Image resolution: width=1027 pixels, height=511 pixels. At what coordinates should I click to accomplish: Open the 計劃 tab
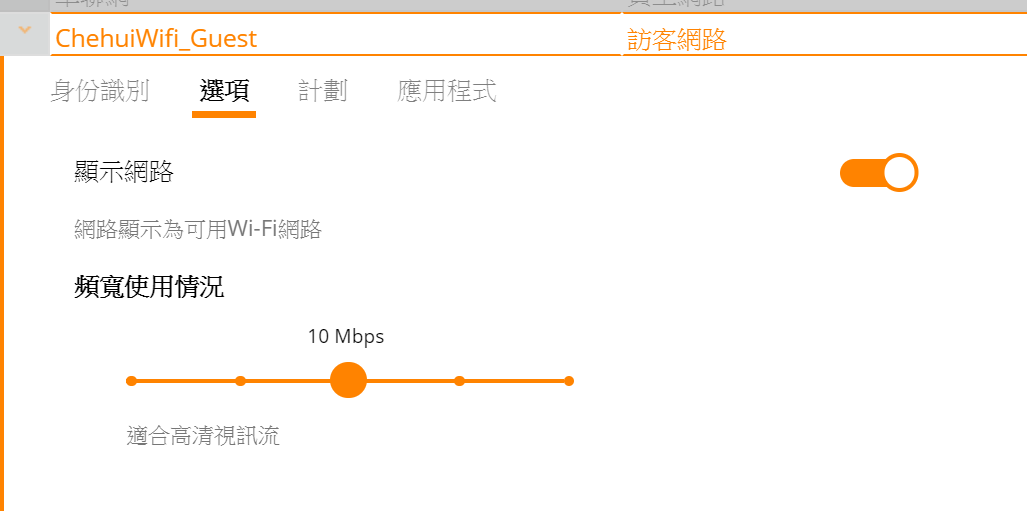(322, 92)
